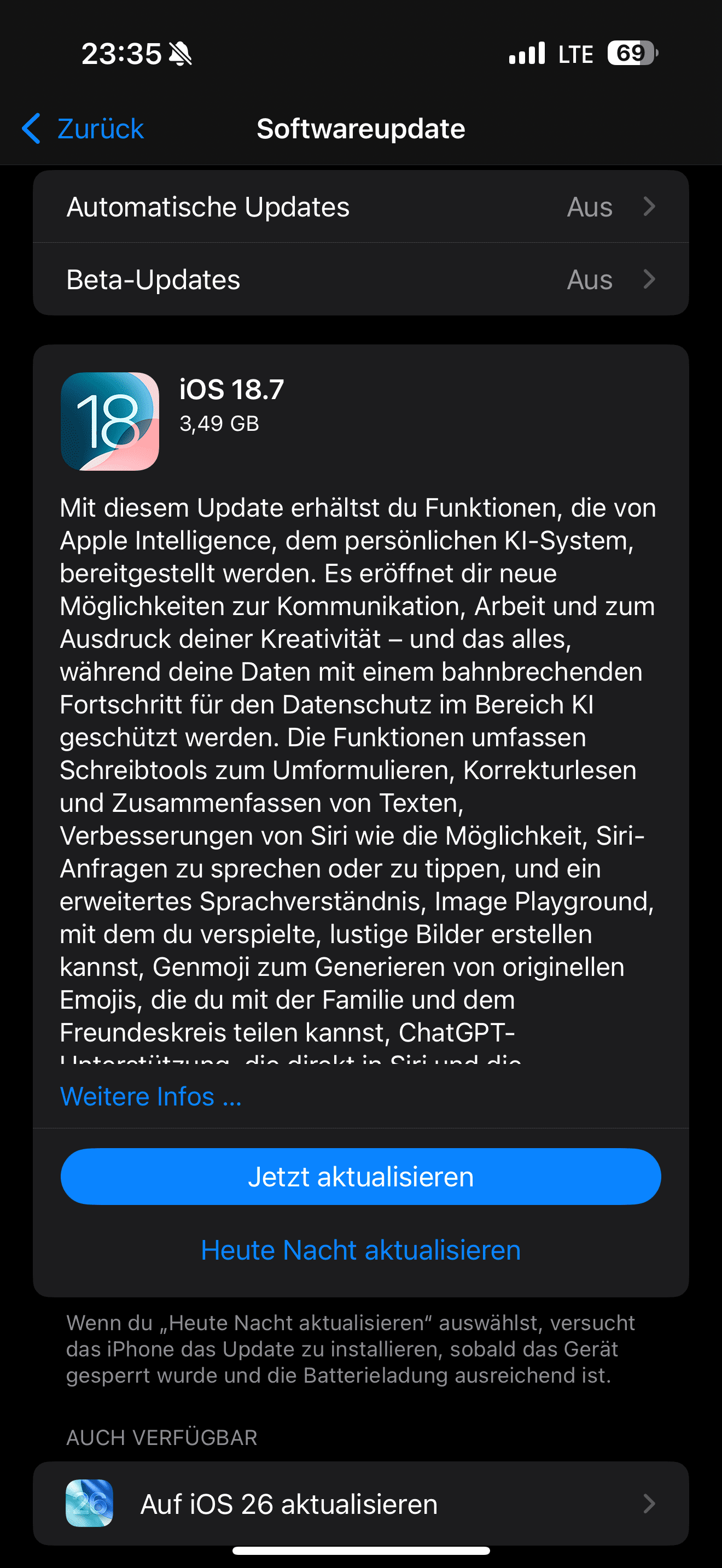Go back with the Zurück button
The height and width of the screenshot is (1568, 722).
[83, 128]
